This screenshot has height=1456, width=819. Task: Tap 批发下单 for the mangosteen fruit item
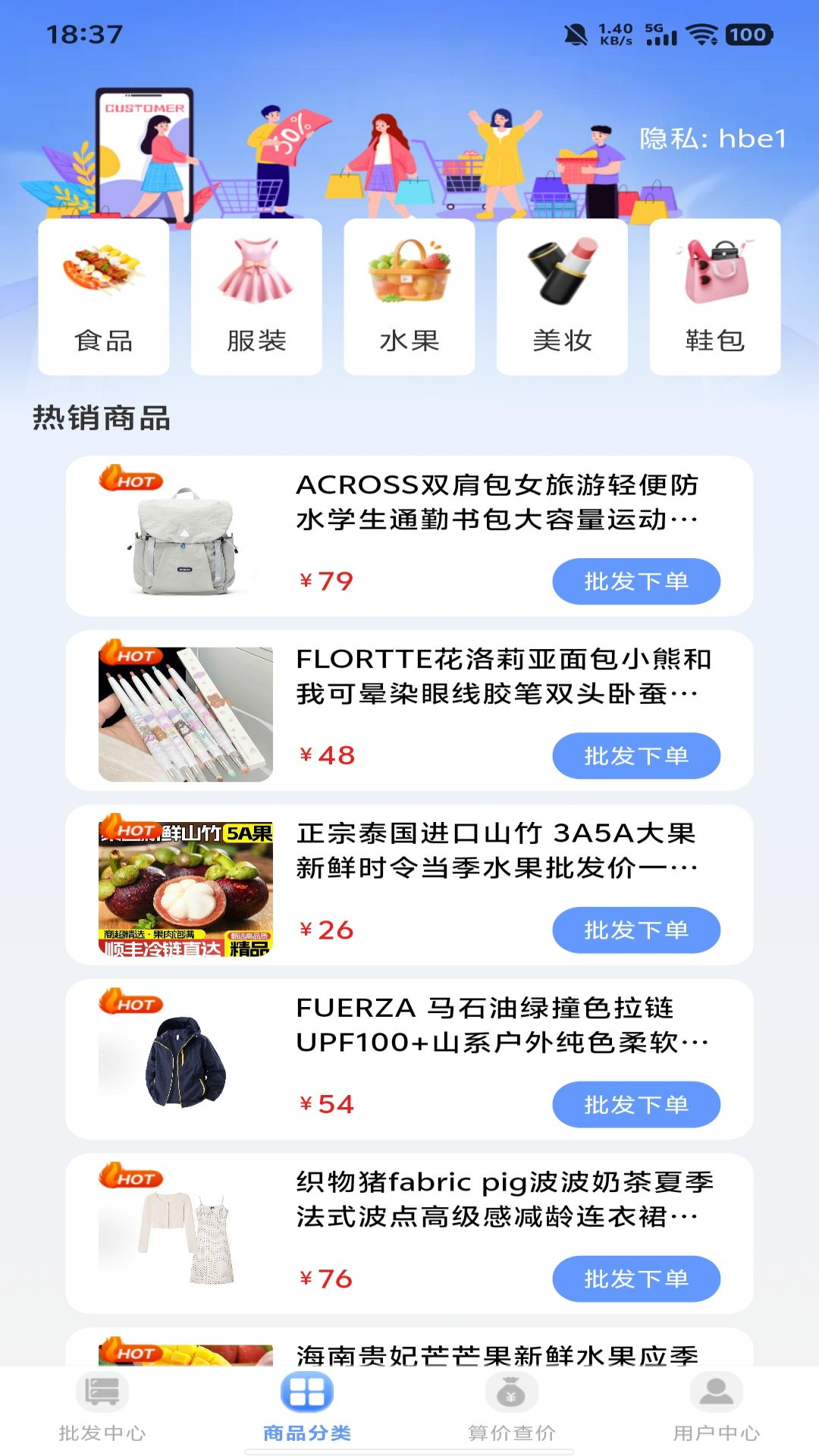coord(637,930)
